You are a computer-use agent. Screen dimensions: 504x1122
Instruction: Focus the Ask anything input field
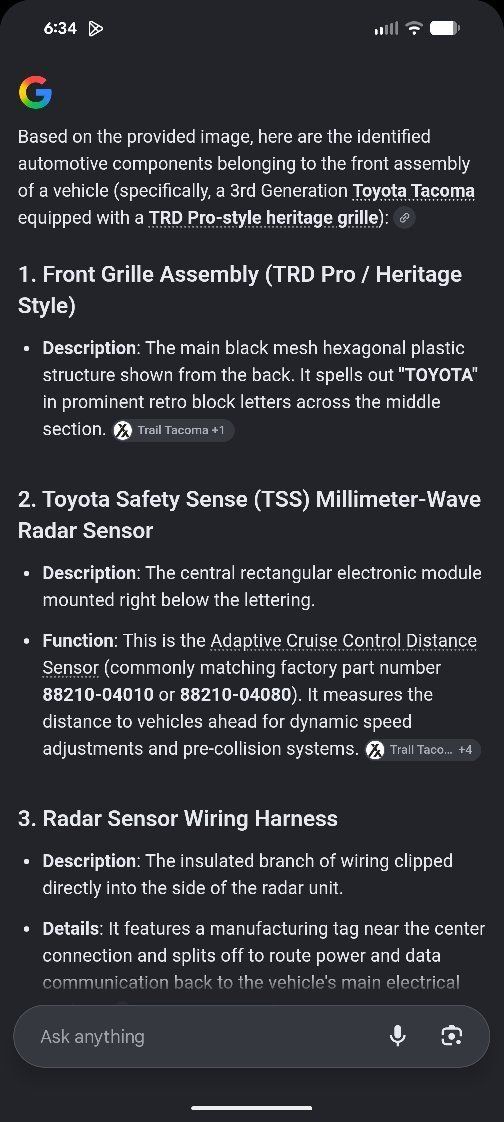click(x=204, y=1036)
